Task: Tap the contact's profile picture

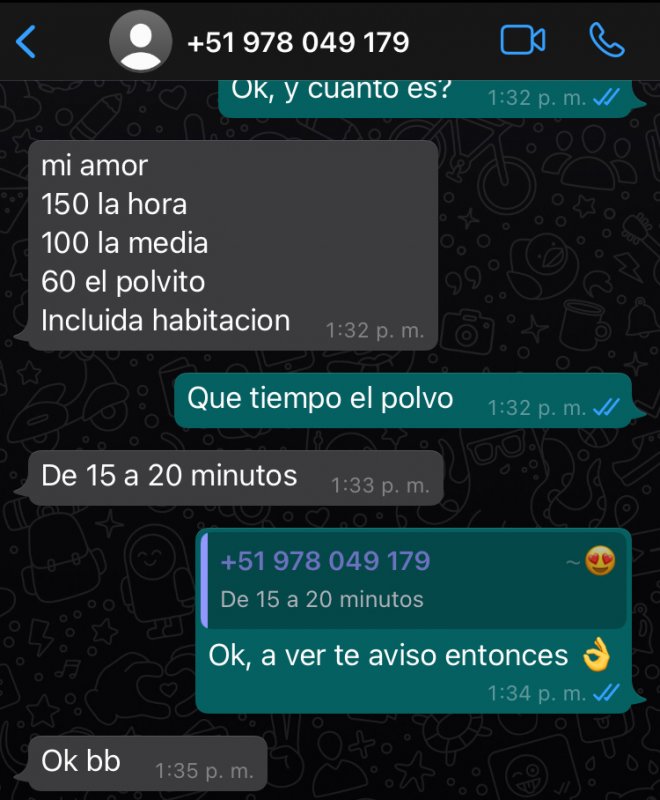Action: coord(139,41)
